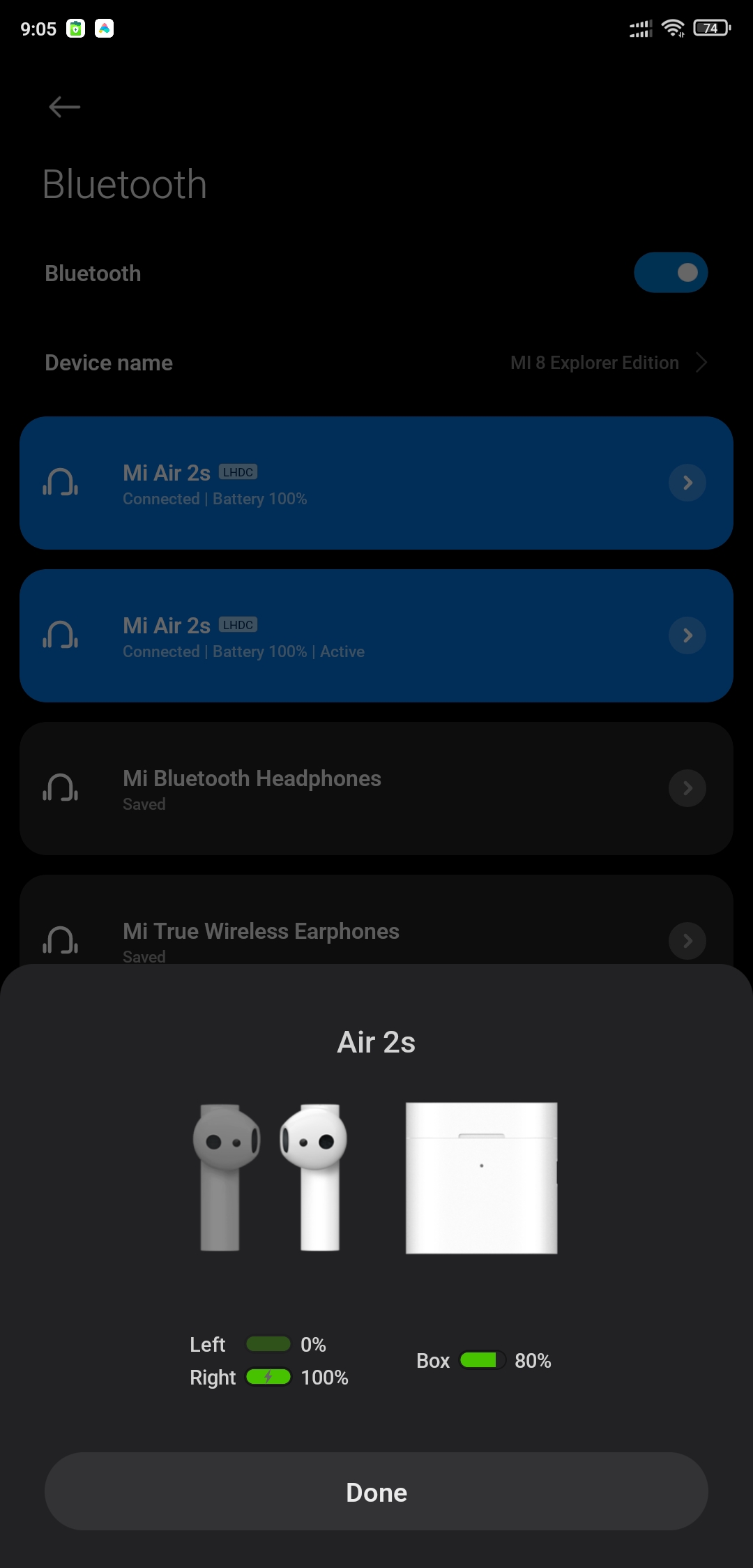Open the Mi Air 2s device marked Active
The width and height of the screenshot is (753, 1568).
point(376,635)
